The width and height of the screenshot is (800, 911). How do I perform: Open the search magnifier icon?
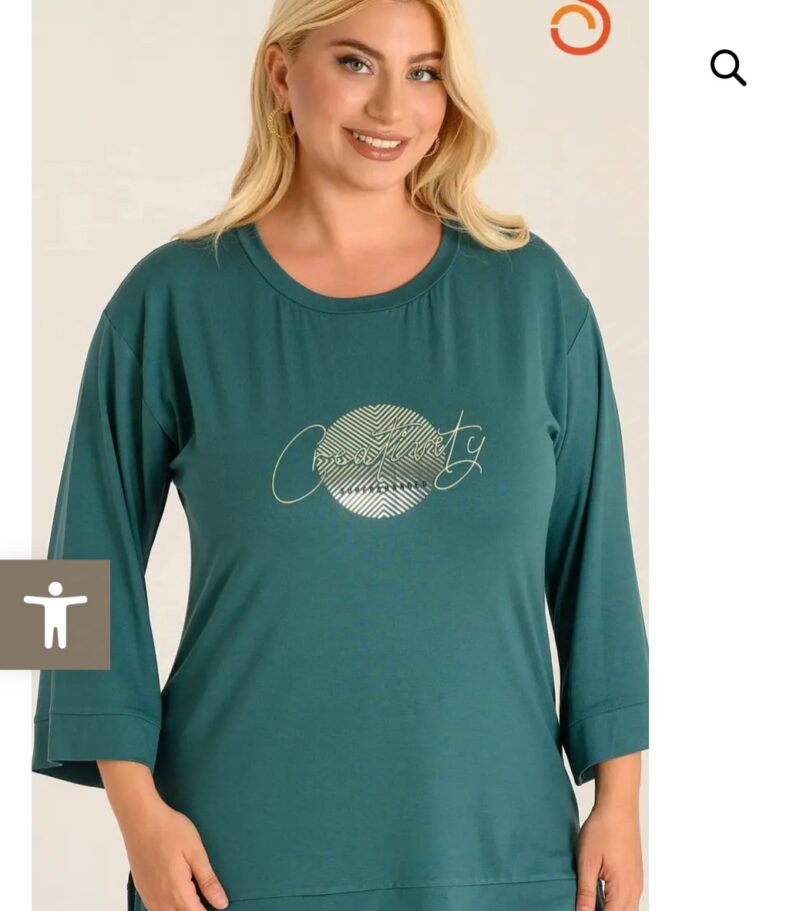click(x=728, y=68)
